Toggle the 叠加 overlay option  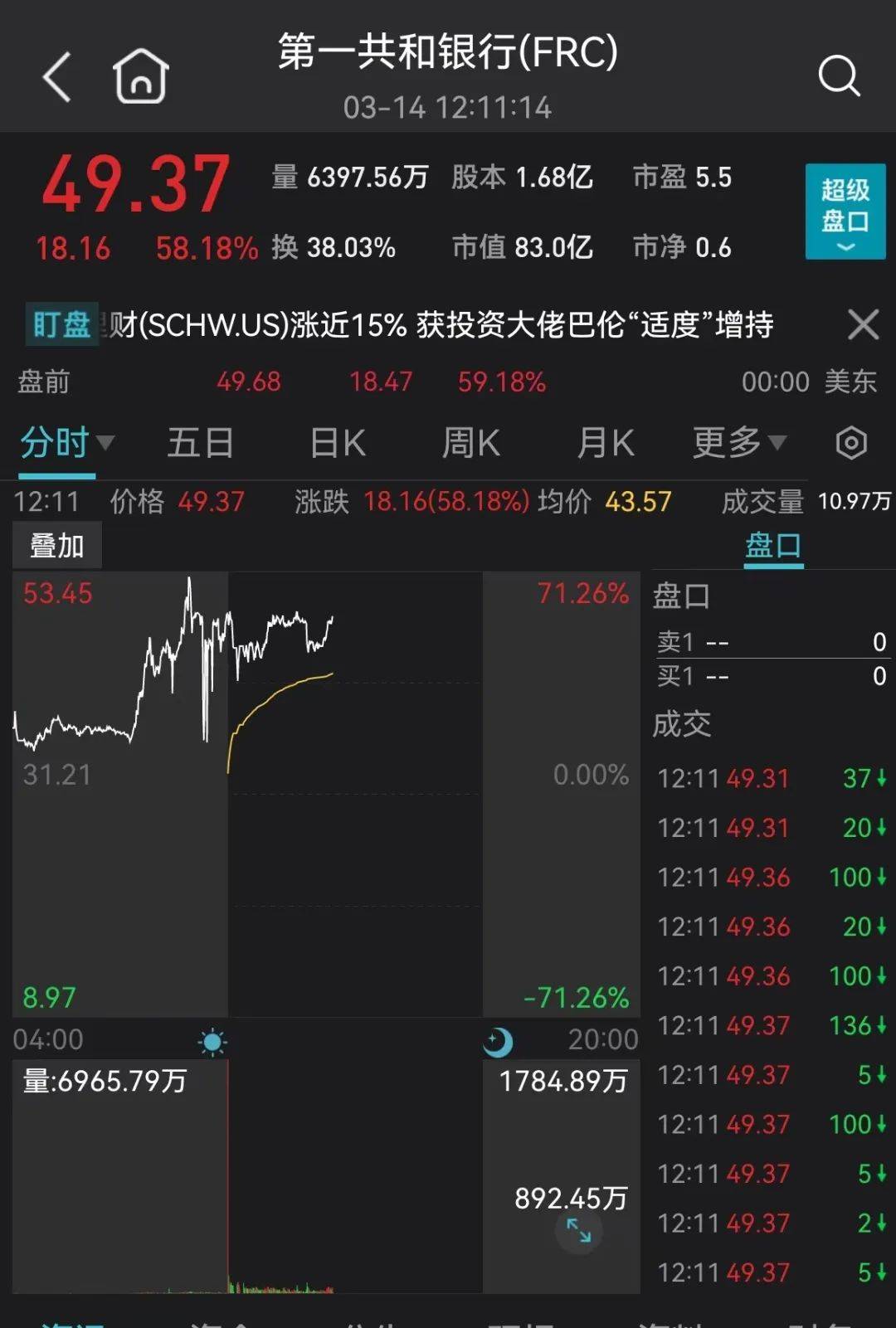coord(56,545)
